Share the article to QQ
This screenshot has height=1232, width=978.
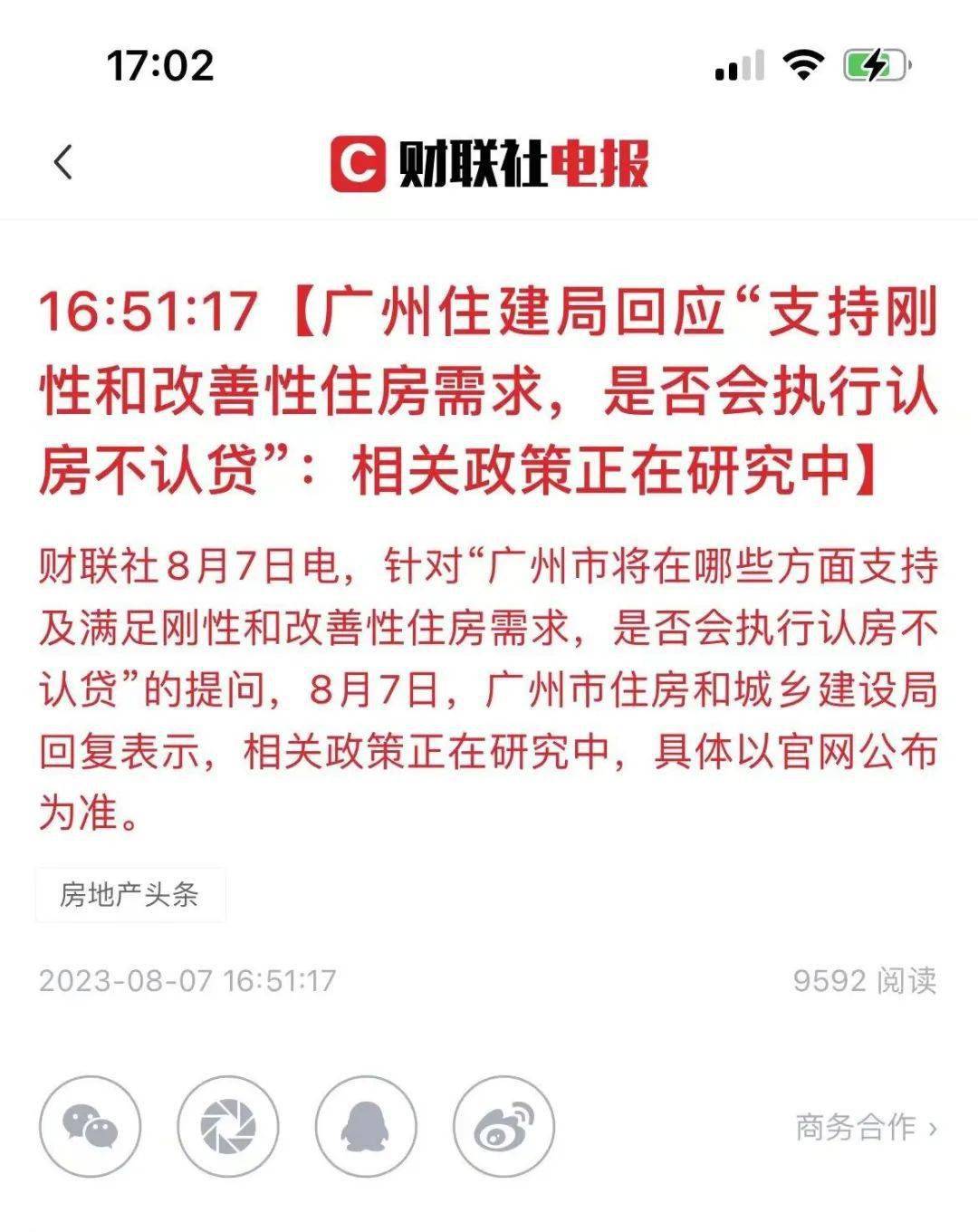coord(366,1127)
